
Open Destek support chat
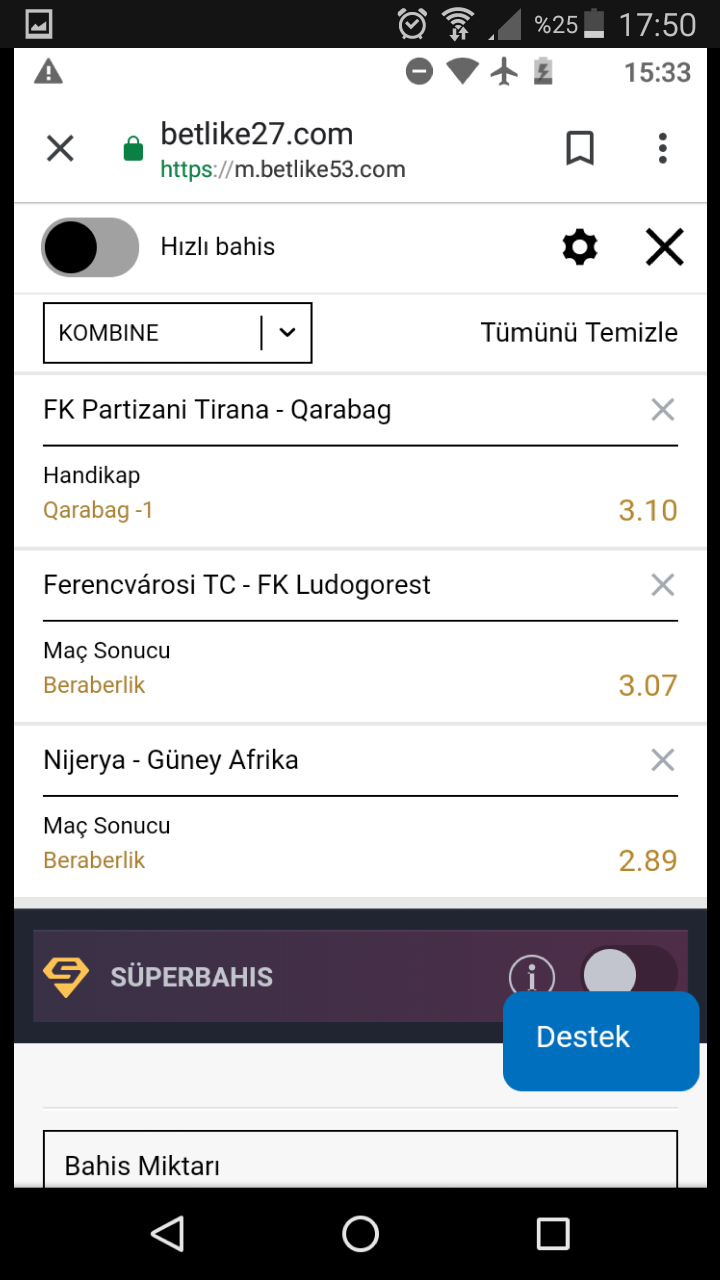pos(601,1040)
